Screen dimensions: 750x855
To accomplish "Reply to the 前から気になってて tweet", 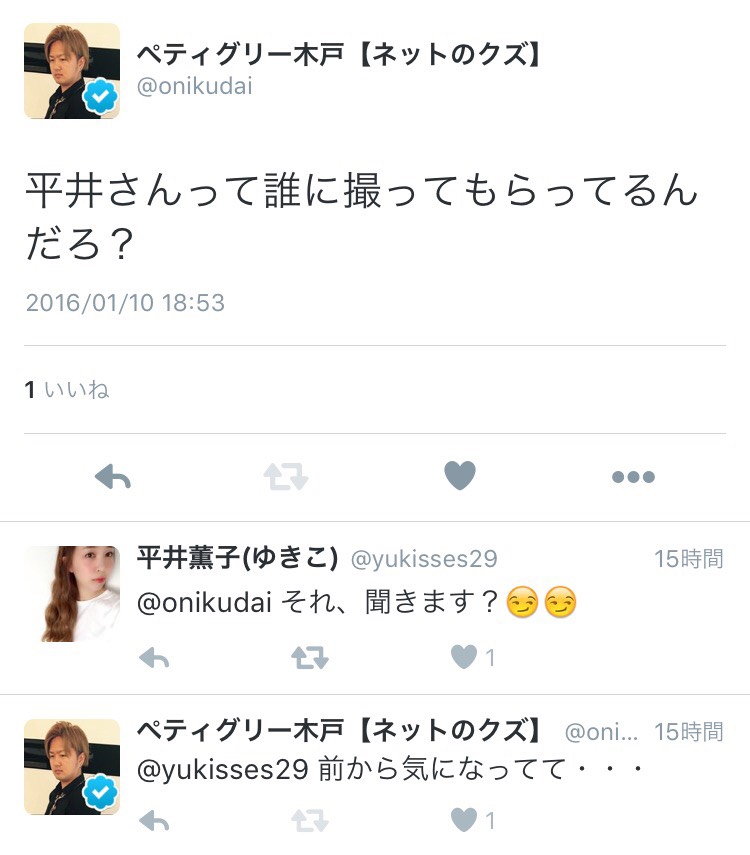I will [x=153, y=822].
